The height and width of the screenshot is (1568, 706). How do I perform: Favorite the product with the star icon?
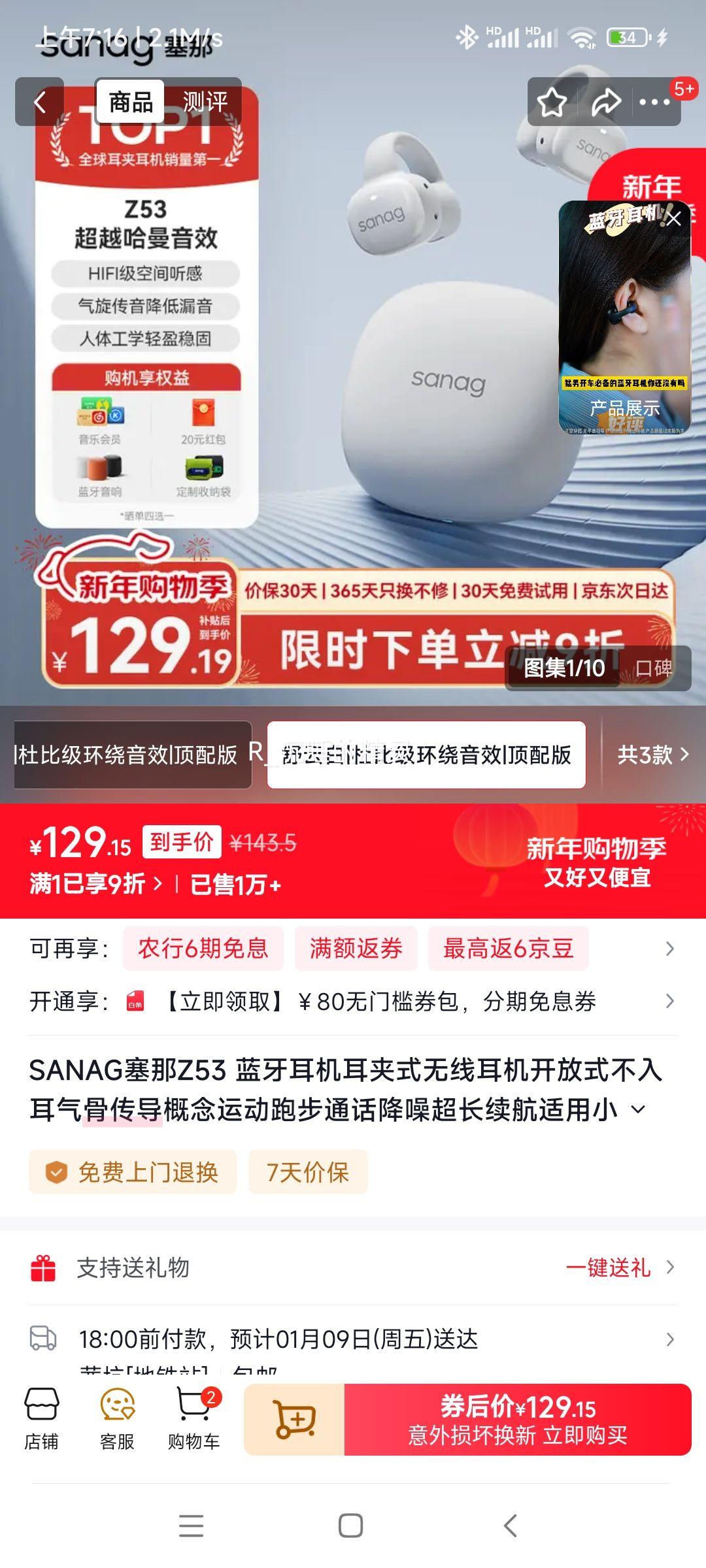coord(552,100)
